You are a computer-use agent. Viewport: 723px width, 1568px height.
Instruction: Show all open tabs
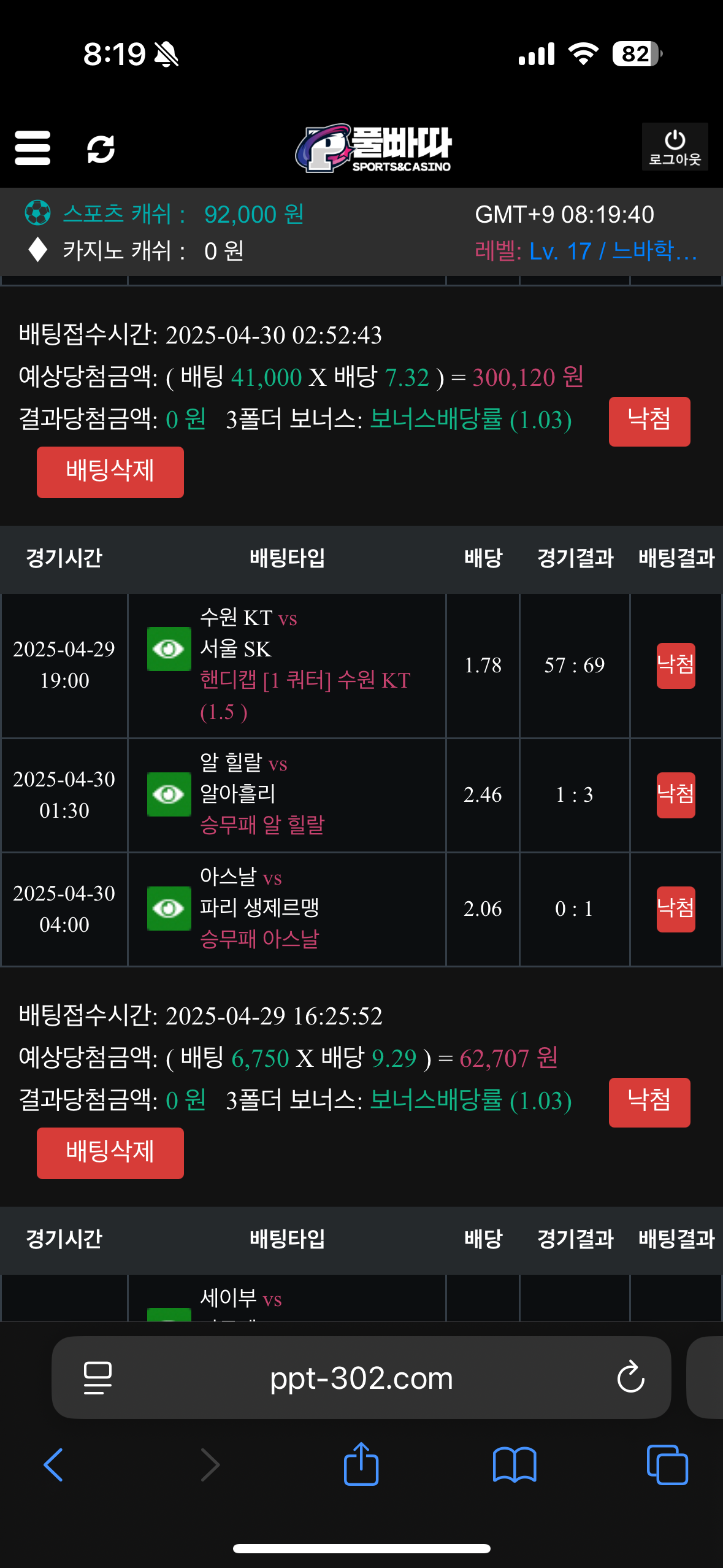coord(667,1464)
